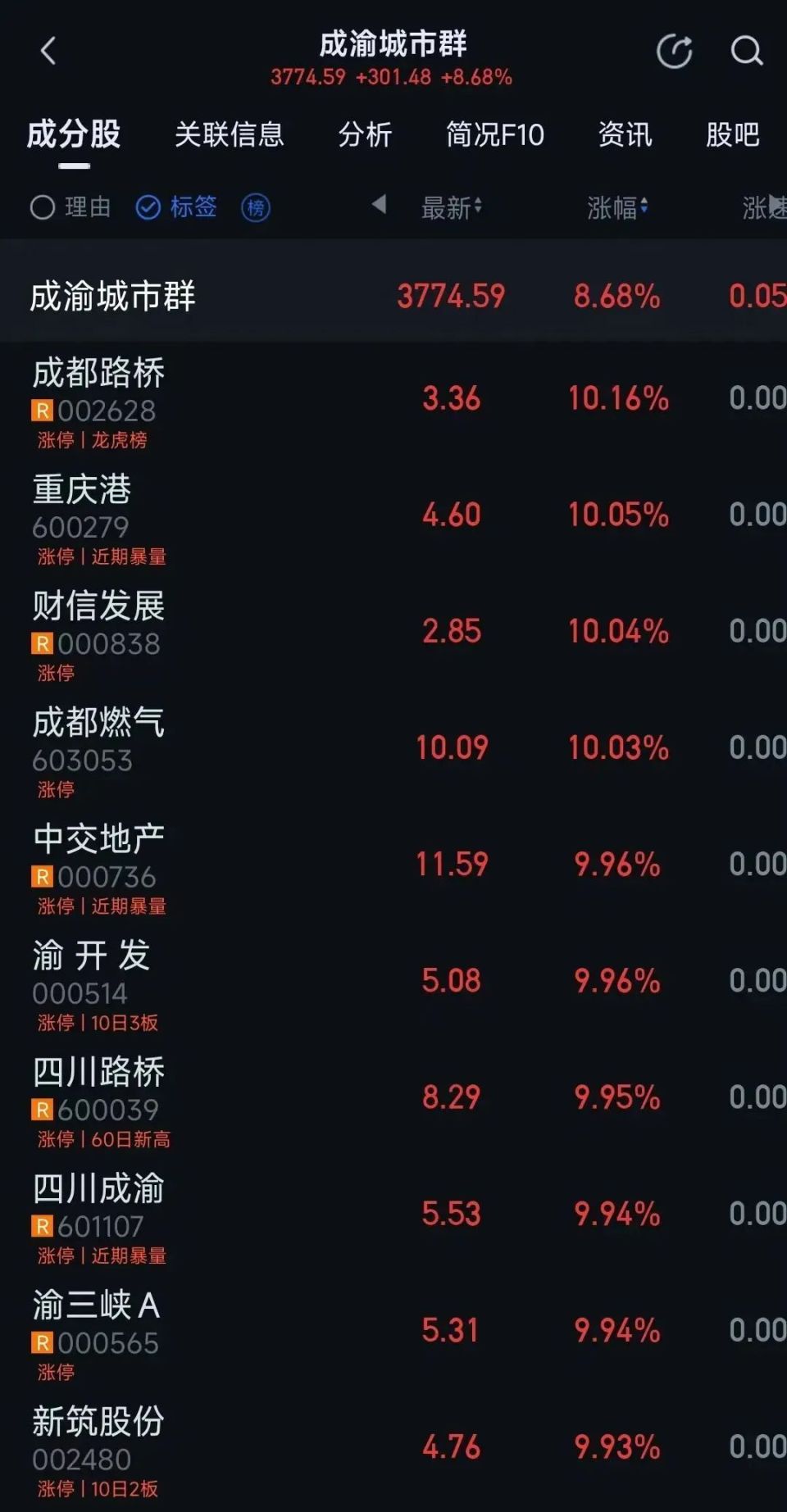The image size is (787, 1512).
Task: Refresh the 成渝城市群 quote page
Action: pyautogui.click(x=672, y=51)
